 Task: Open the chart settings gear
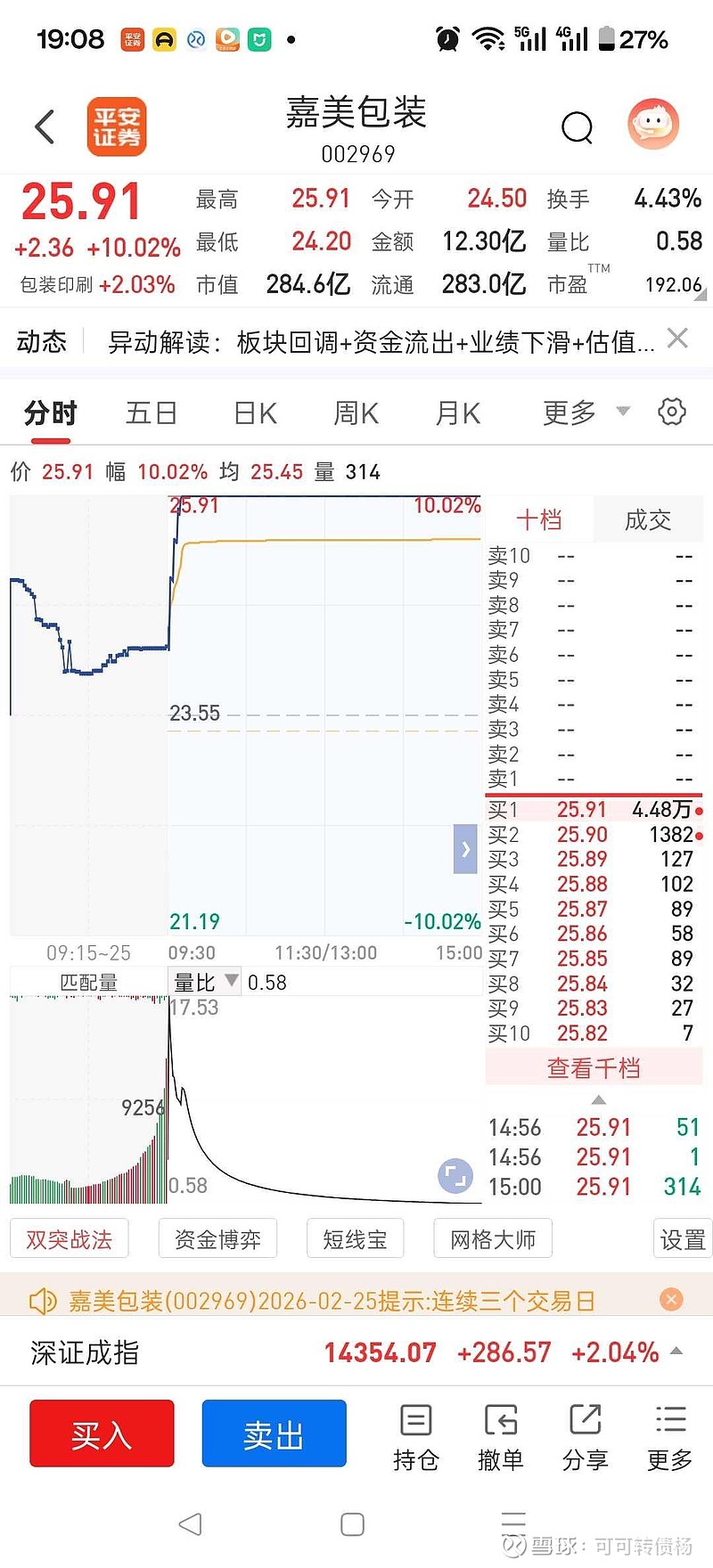coord(672,412)
